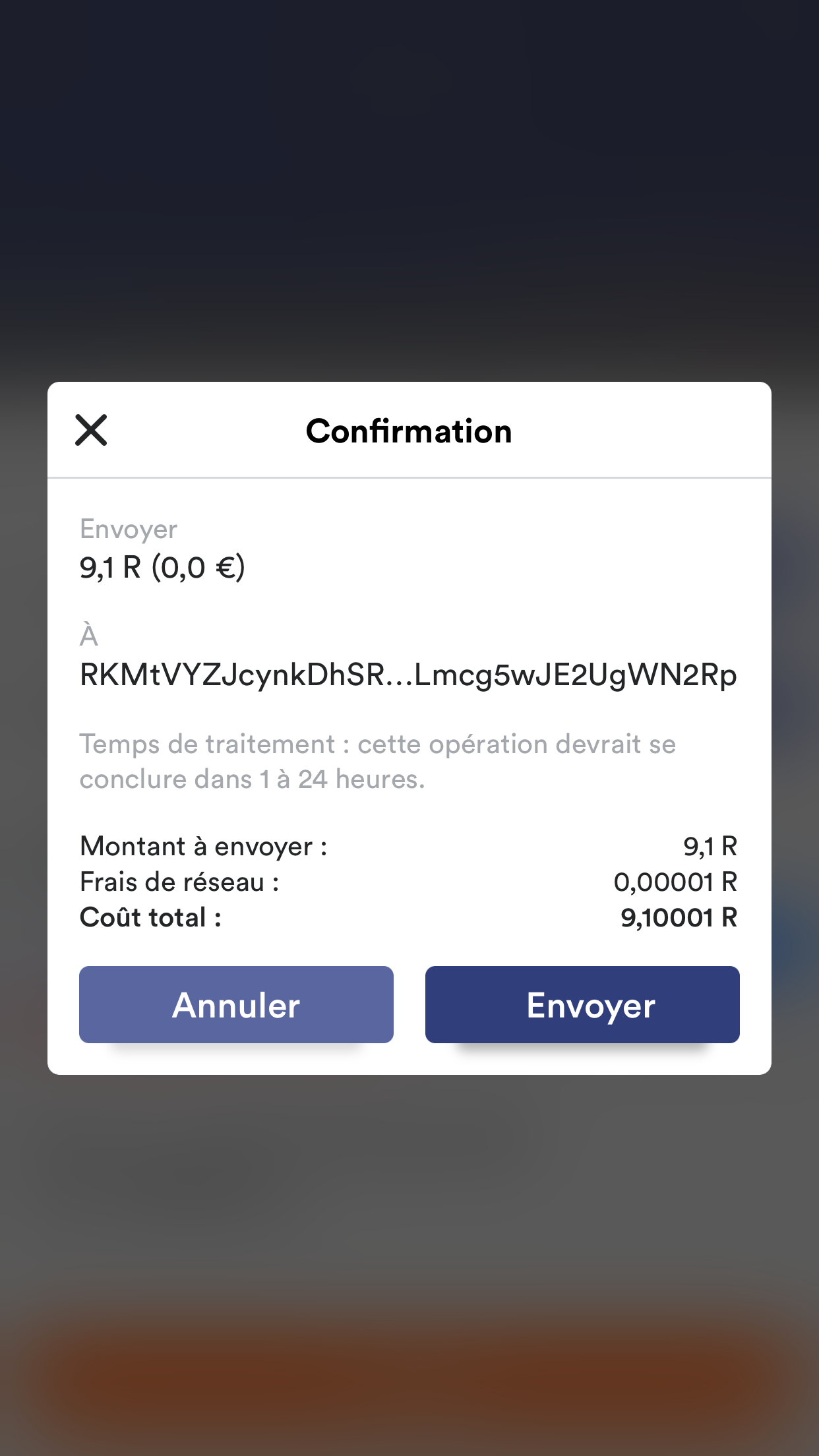Tap Annuler to cancel the transfer
Viewport: 819px width, 1456px height.
(236, 1004)
